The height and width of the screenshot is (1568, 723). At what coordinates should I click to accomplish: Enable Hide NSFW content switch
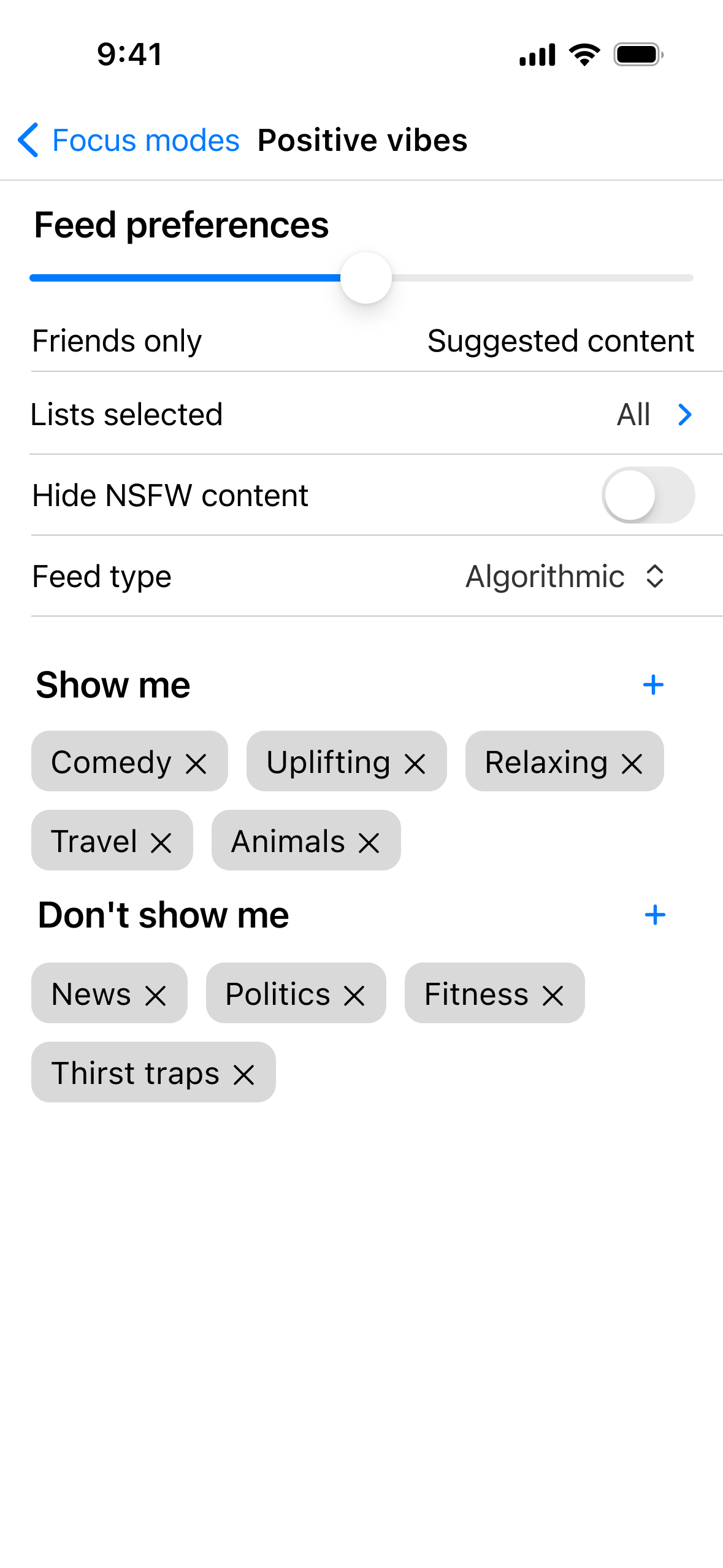[648, 495]
